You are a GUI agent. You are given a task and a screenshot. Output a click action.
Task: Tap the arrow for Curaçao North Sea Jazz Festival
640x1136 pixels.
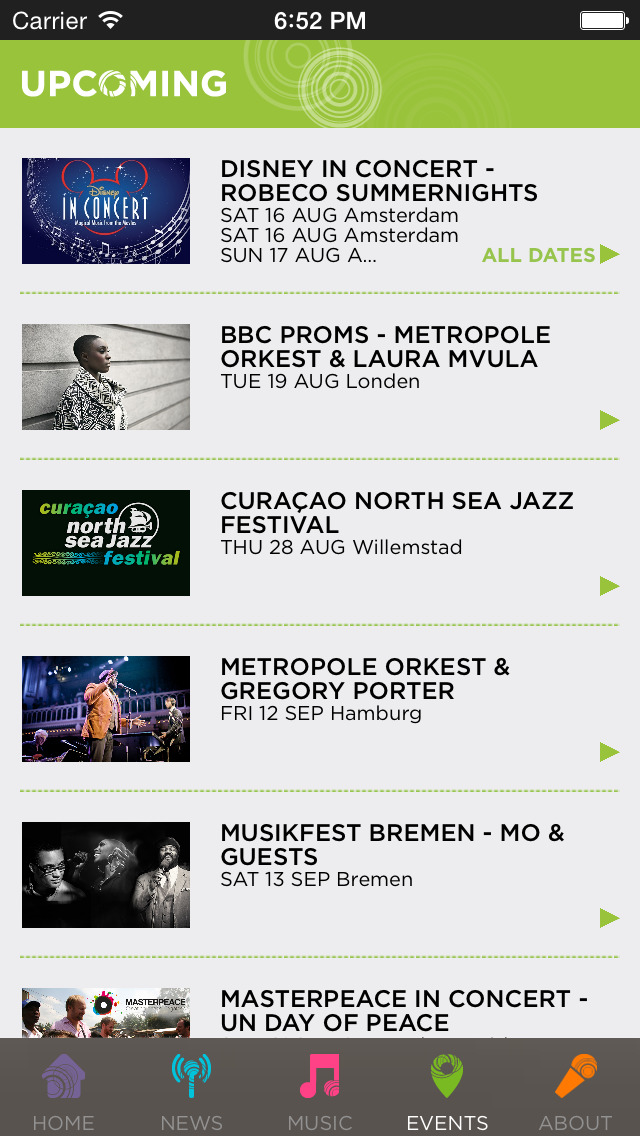click(x=610, y=586)
